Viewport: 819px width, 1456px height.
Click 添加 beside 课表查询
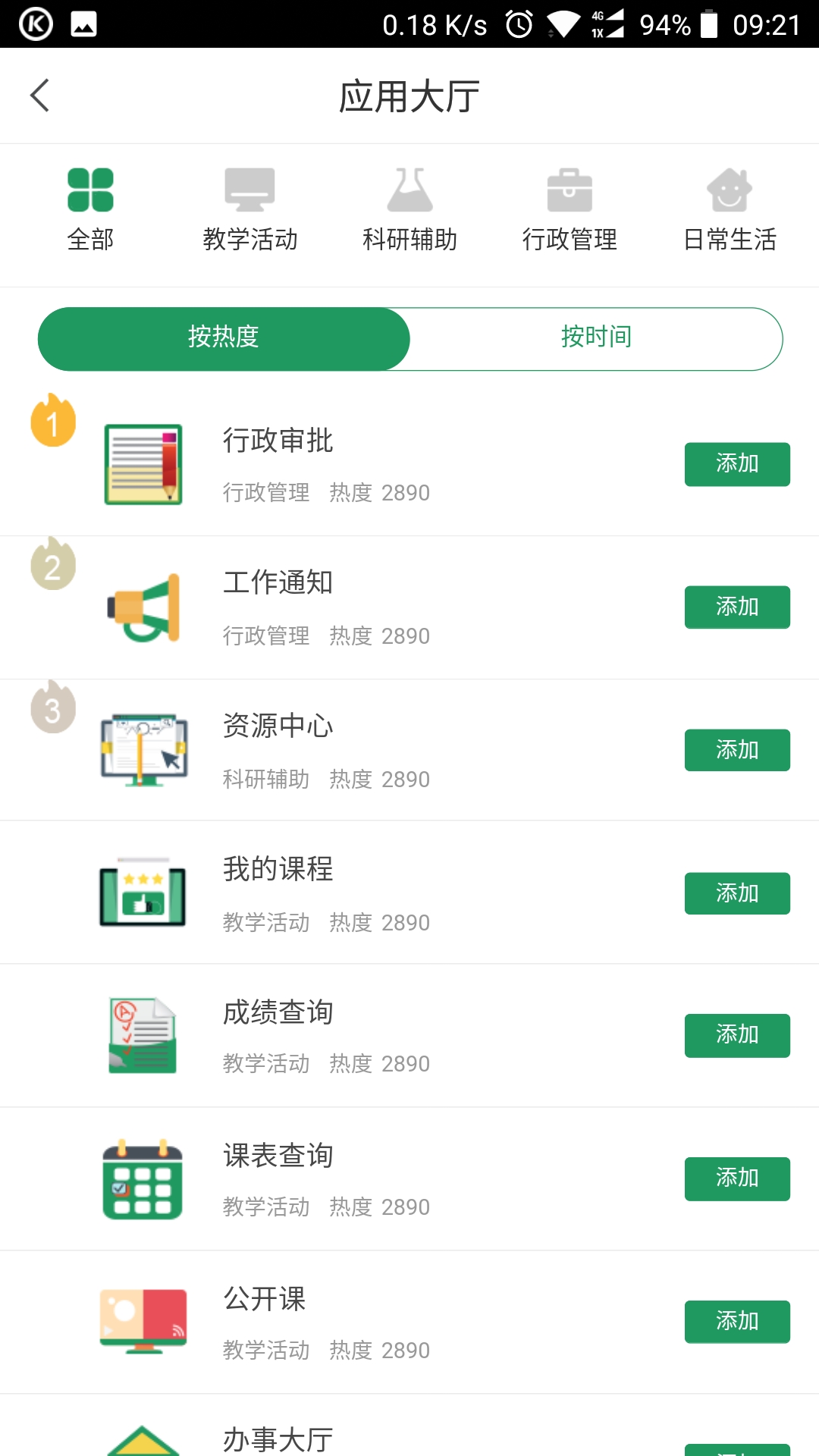(x=736, y=1179)
